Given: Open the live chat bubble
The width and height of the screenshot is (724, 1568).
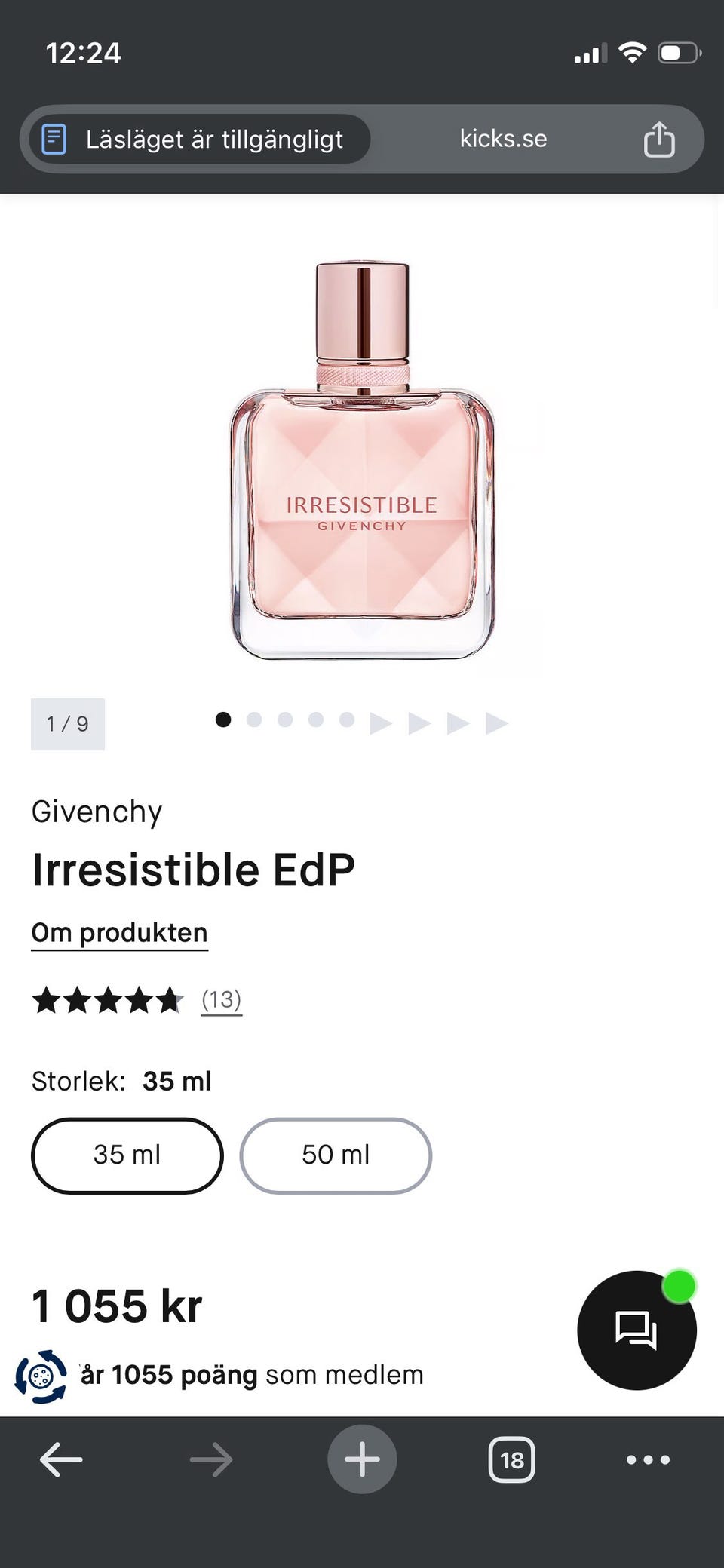Looking at the screenshot, I should pyautogui.click(x=637, y=1330).
